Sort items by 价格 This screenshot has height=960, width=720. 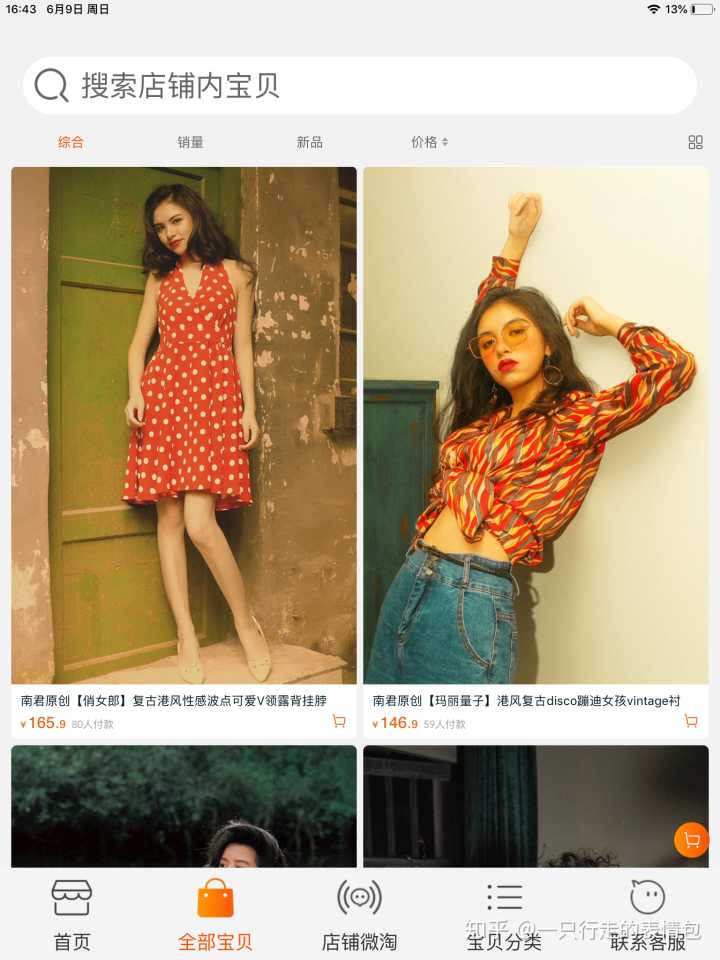[429, 142]
